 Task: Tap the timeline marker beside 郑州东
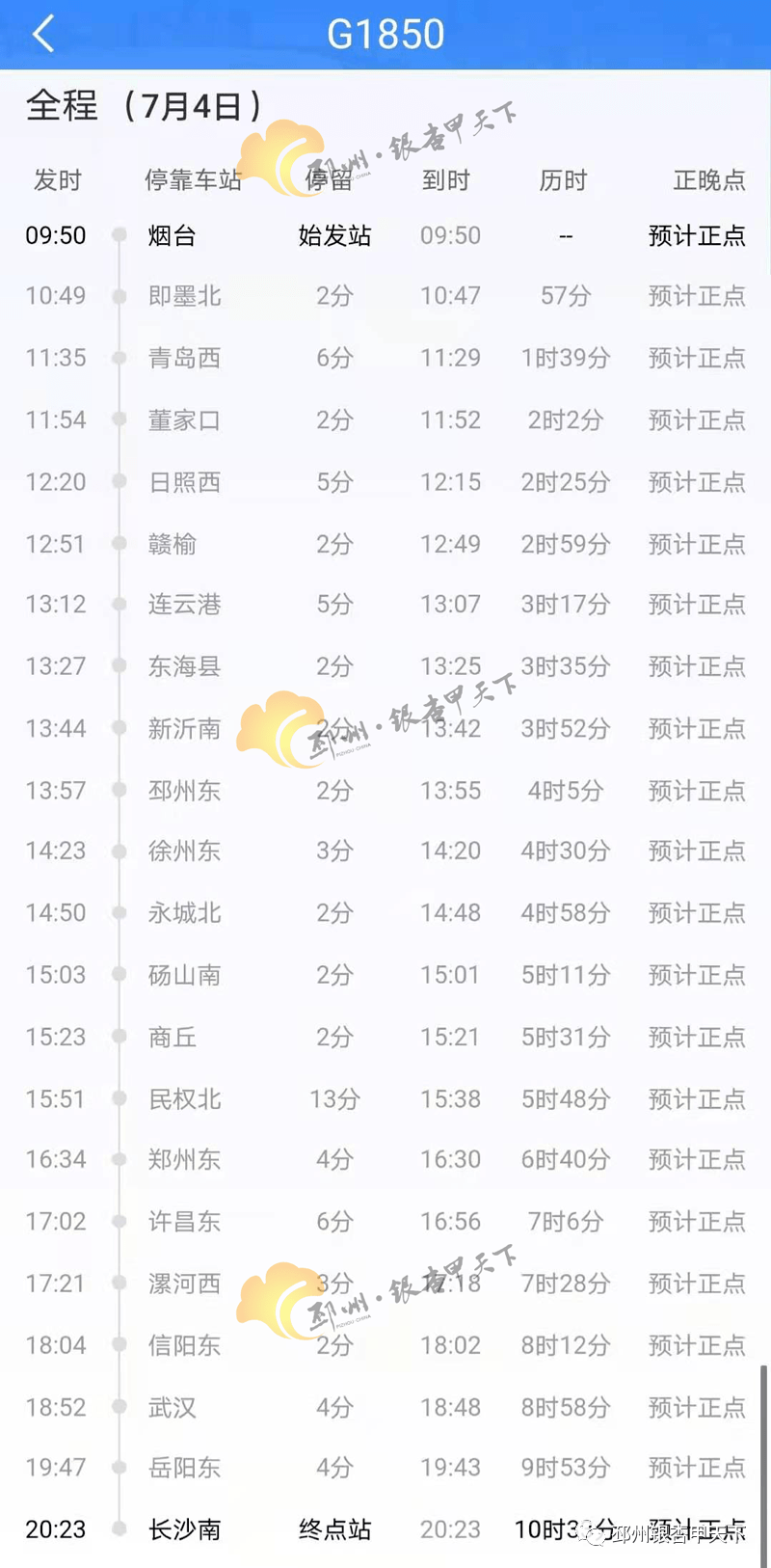(x=119, y=1160)
